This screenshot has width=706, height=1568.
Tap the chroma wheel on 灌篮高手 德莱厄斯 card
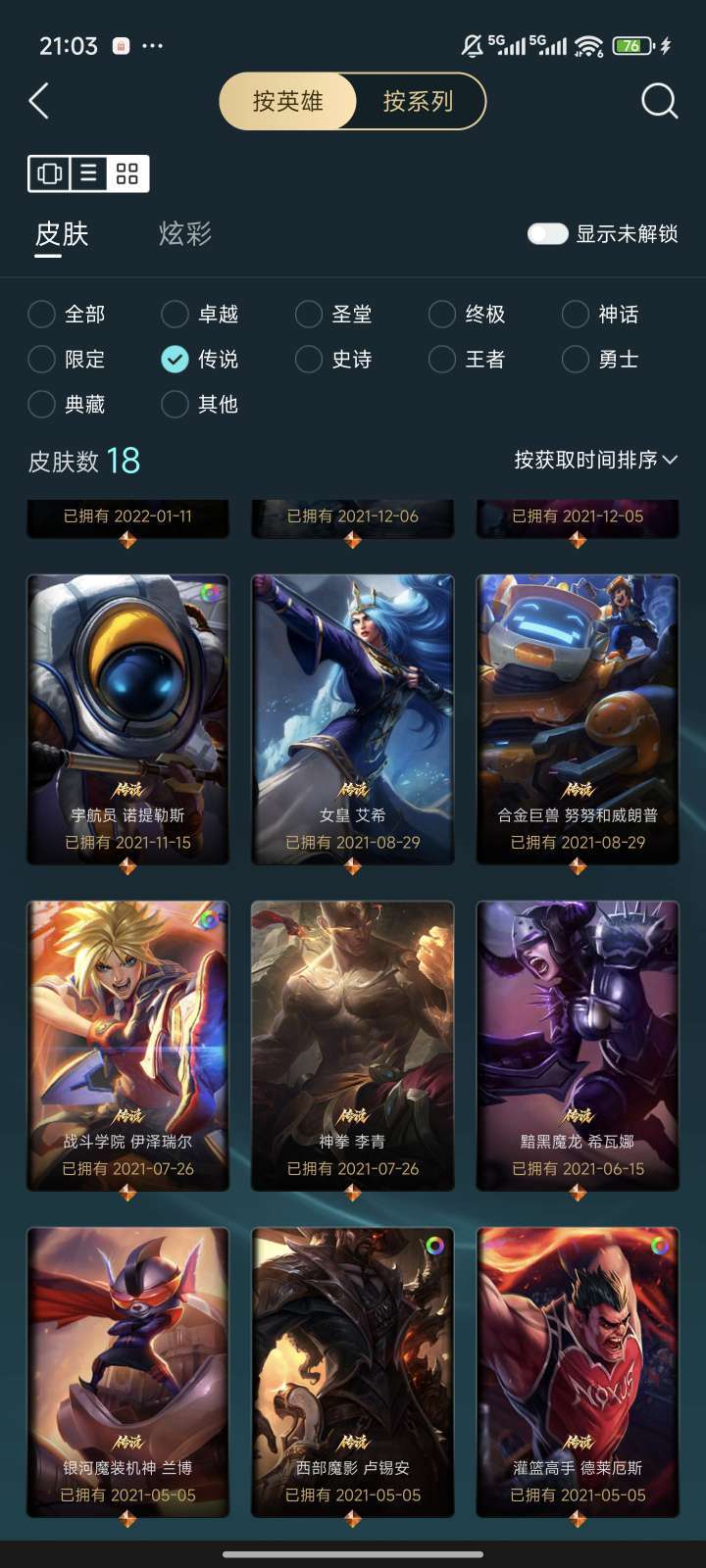coord(658,1243)
